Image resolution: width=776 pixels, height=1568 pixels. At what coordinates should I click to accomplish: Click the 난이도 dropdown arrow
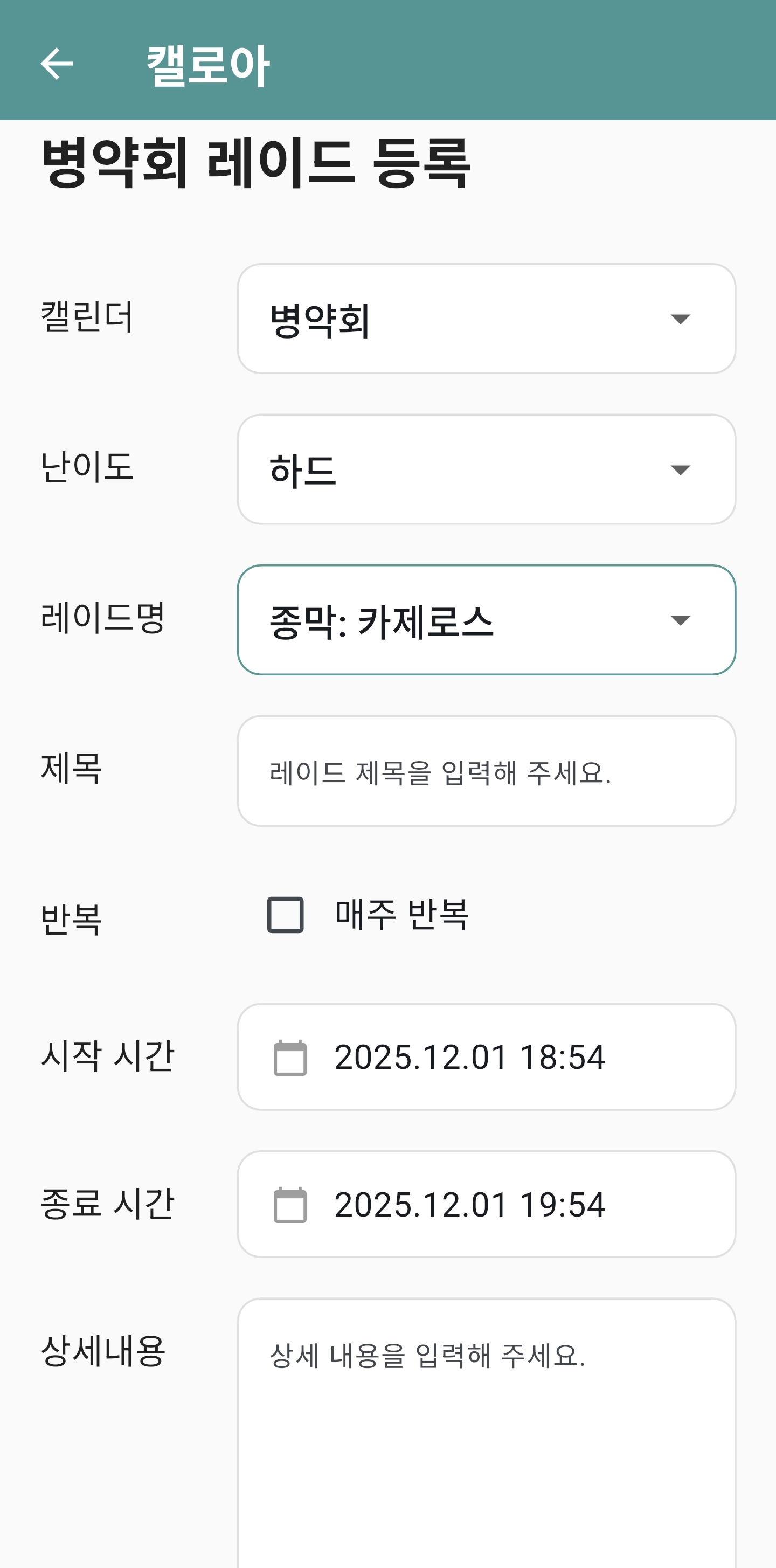tap(682, 470)
